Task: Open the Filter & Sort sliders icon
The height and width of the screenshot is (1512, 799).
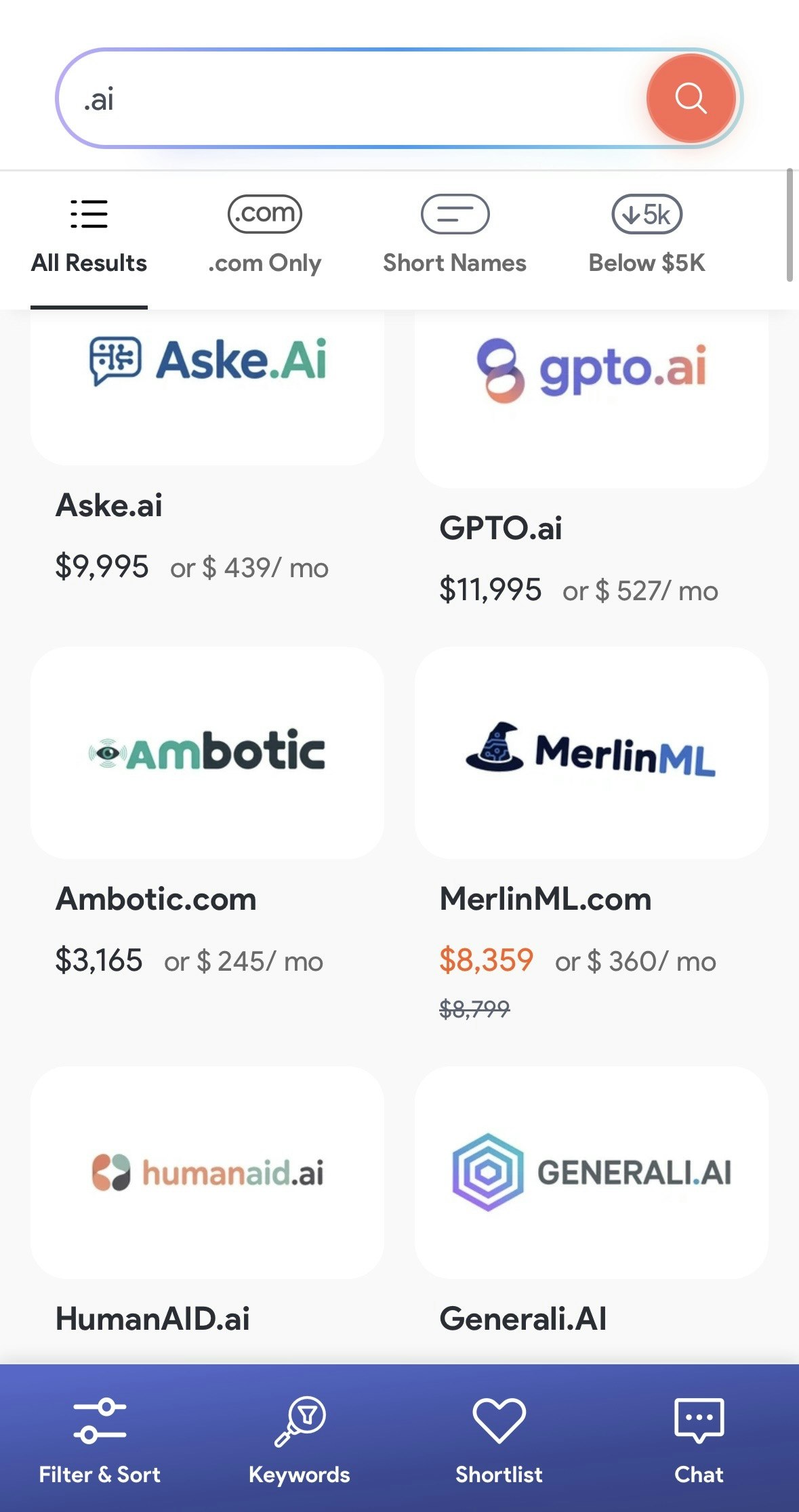Action: pos(100,1422)
